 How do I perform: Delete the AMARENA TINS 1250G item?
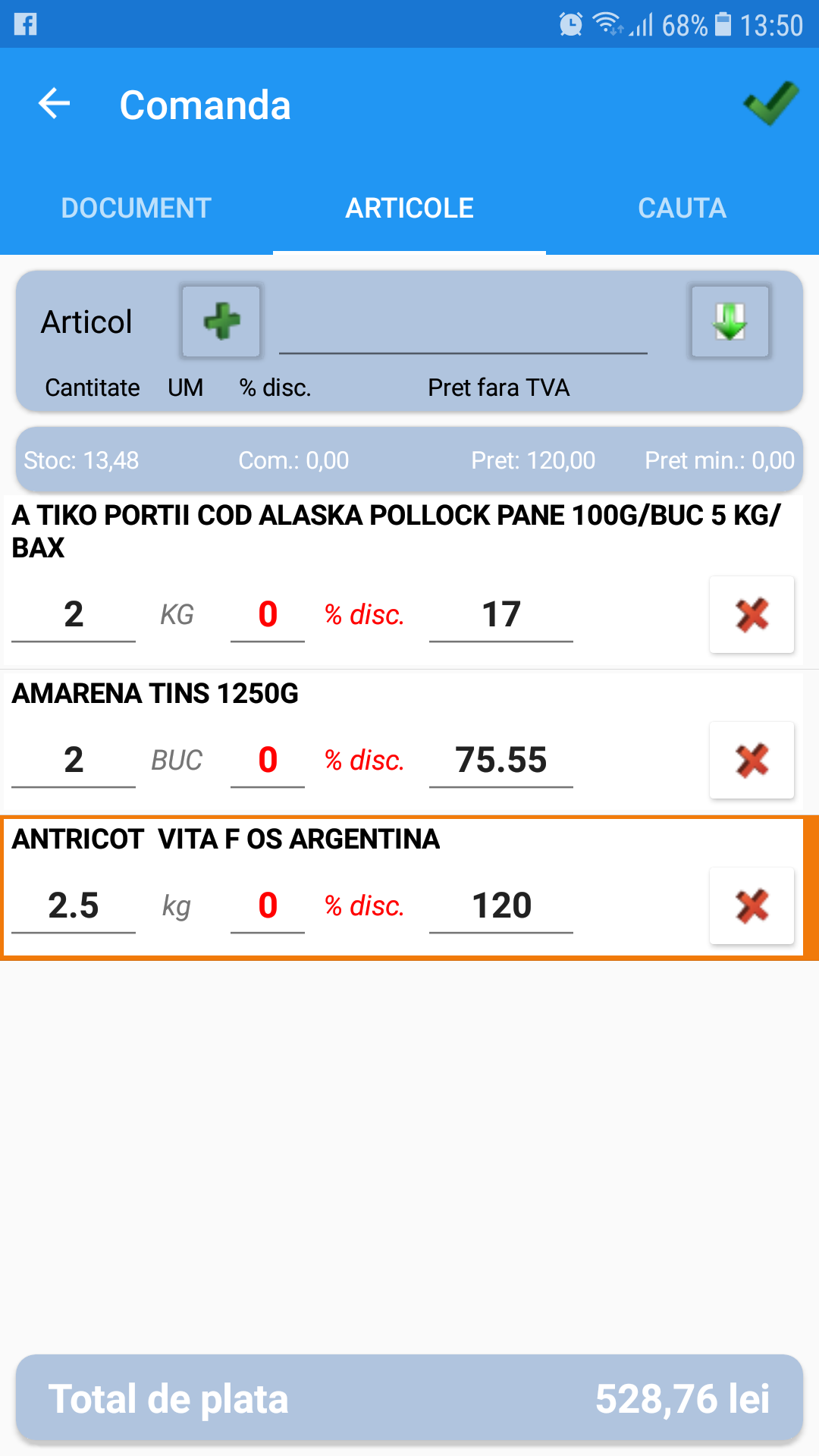[x=752, y=761]
